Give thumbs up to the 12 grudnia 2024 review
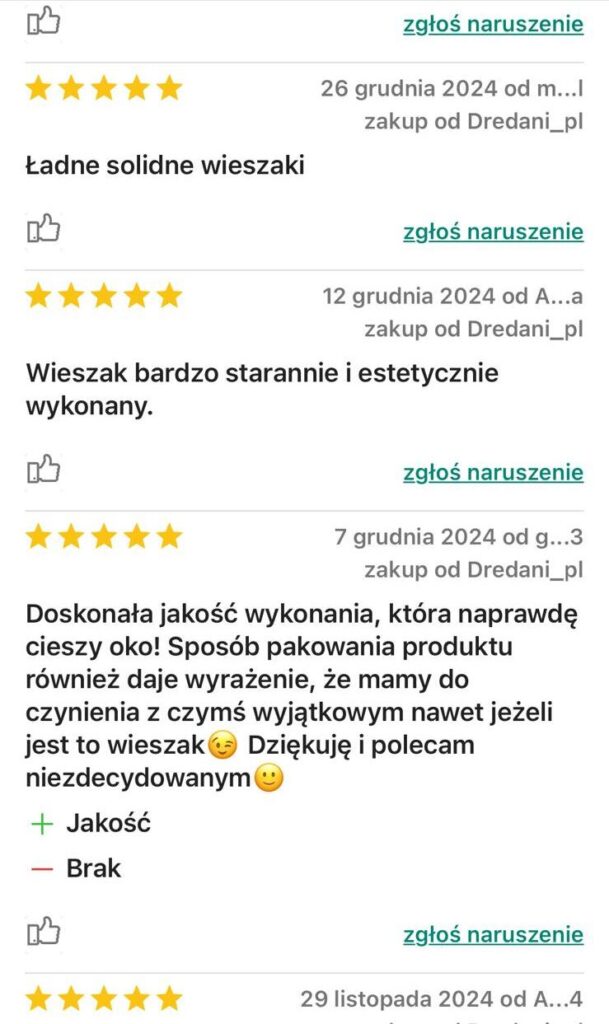The image size is (609, 1024). [43, 469]
